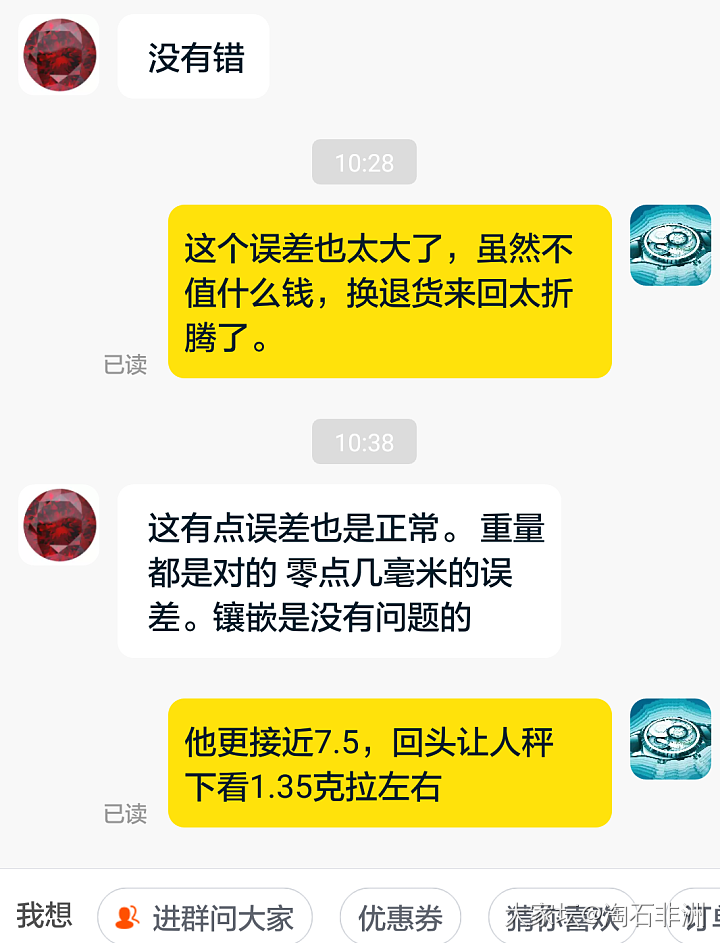View my avatar beside the 误差也太大了 message

[x=670, y=246]
